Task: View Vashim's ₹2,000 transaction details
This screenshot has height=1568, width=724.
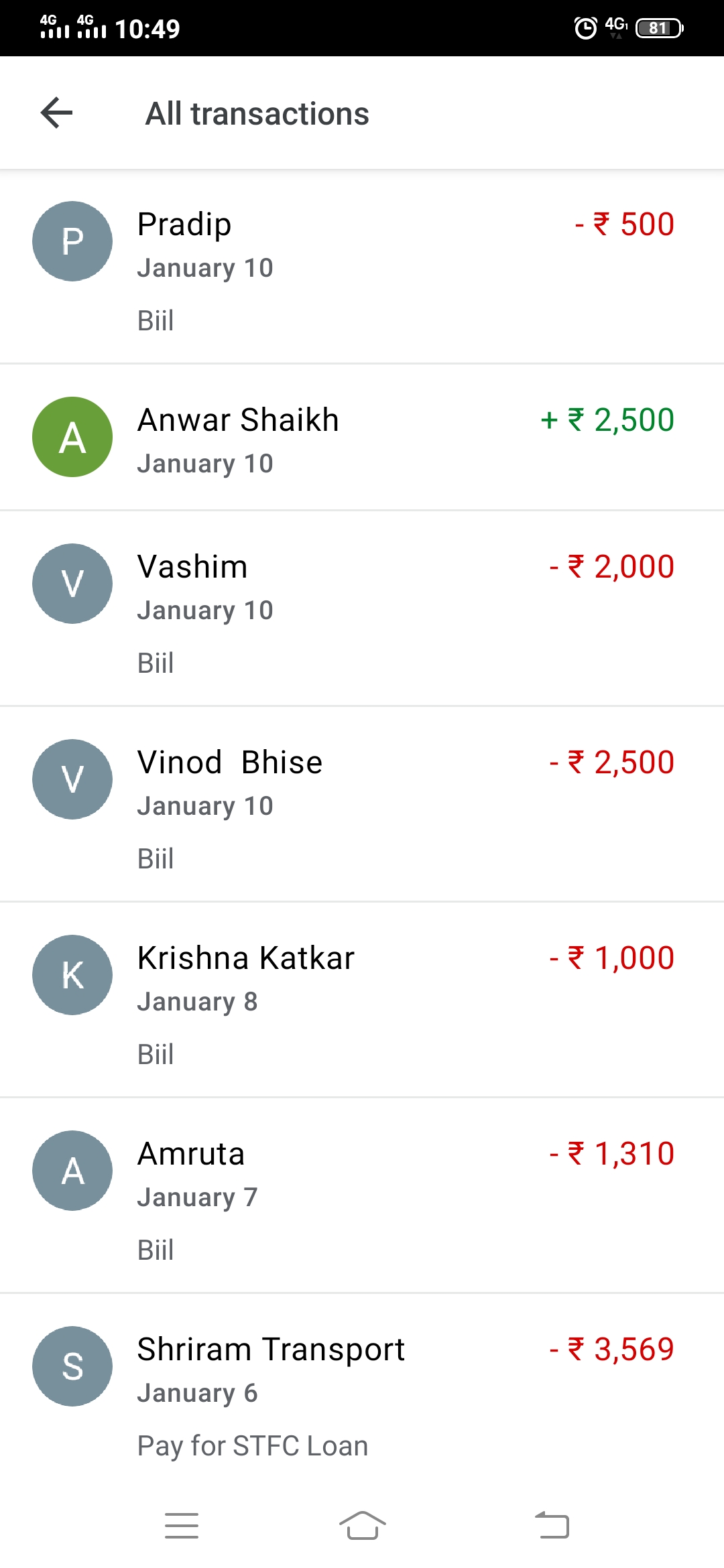Action: 362,608
